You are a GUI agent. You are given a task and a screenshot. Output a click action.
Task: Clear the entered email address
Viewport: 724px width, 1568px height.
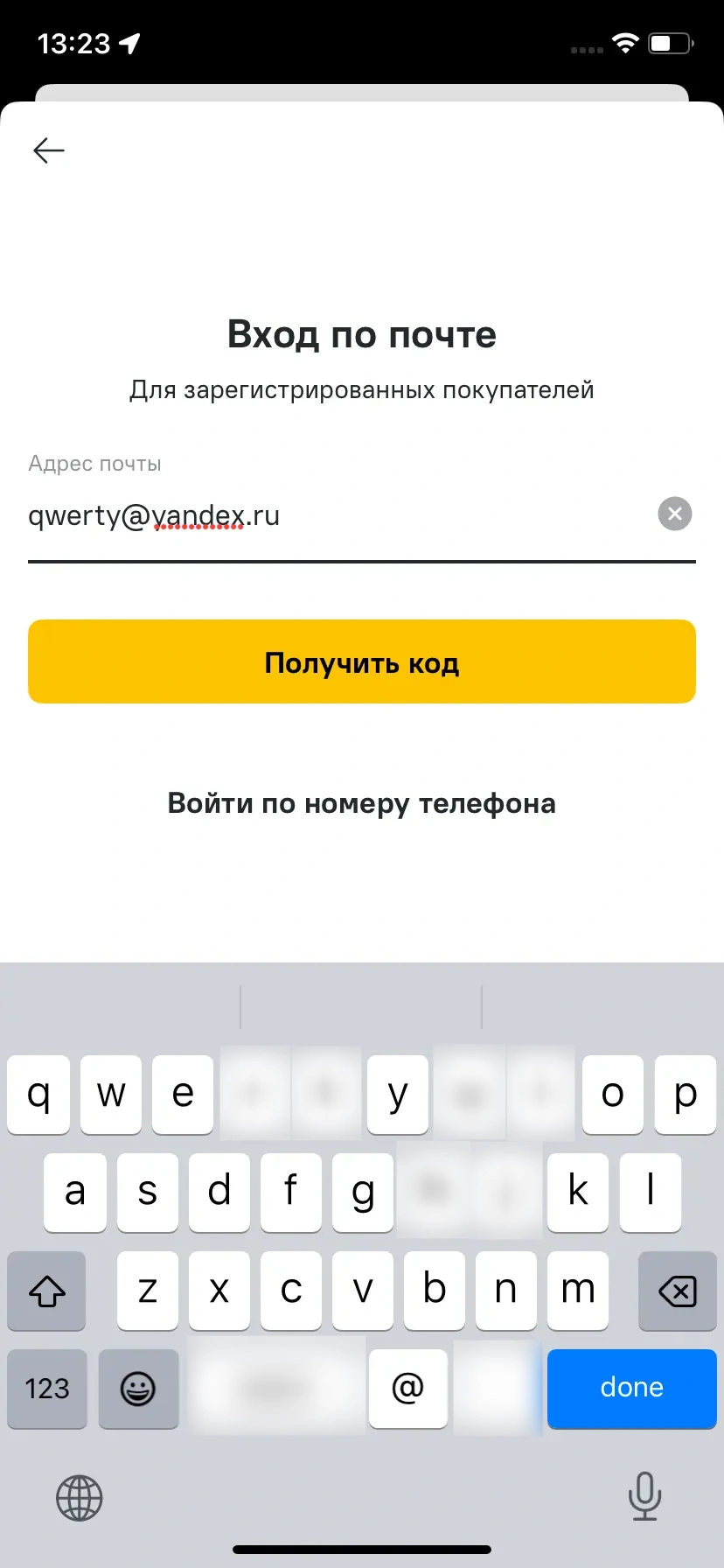pyautogui.click(x=674, y=514)
